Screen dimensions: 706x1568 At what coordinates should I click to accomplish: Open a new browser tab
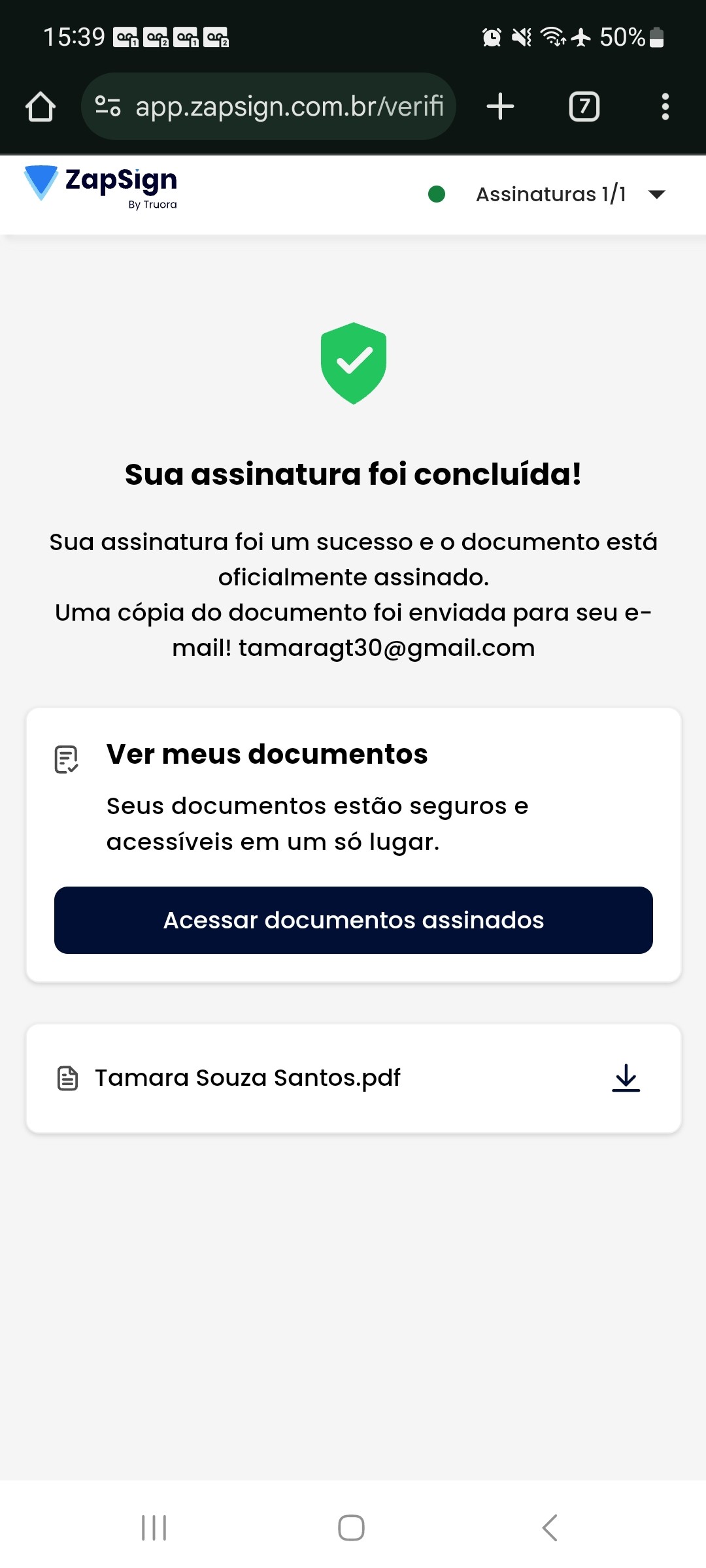pos(501,106)
